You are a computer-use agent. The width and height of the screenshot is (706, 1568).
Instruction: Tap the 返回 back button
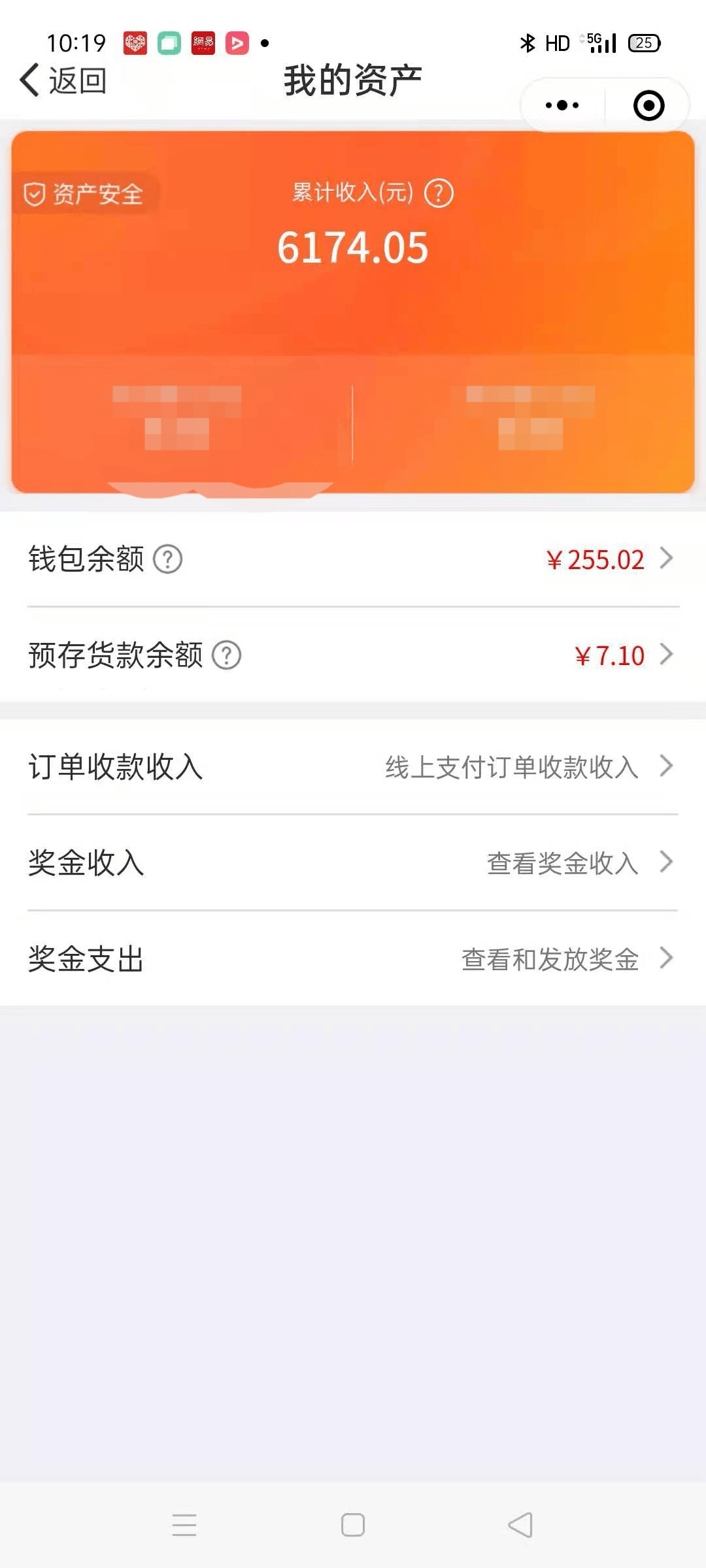(x=63, y=80)
